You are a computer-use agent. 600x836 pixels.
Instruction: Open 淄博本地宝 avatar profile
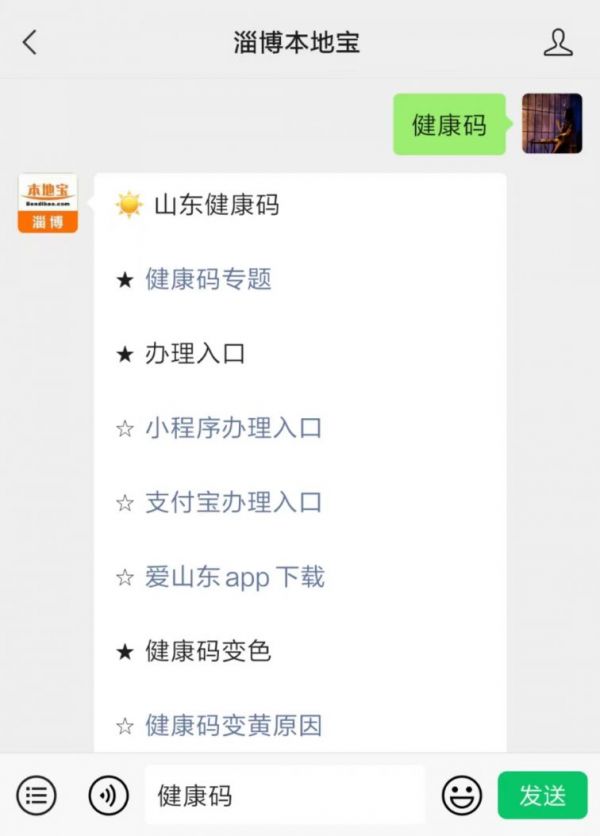(47, 203)
